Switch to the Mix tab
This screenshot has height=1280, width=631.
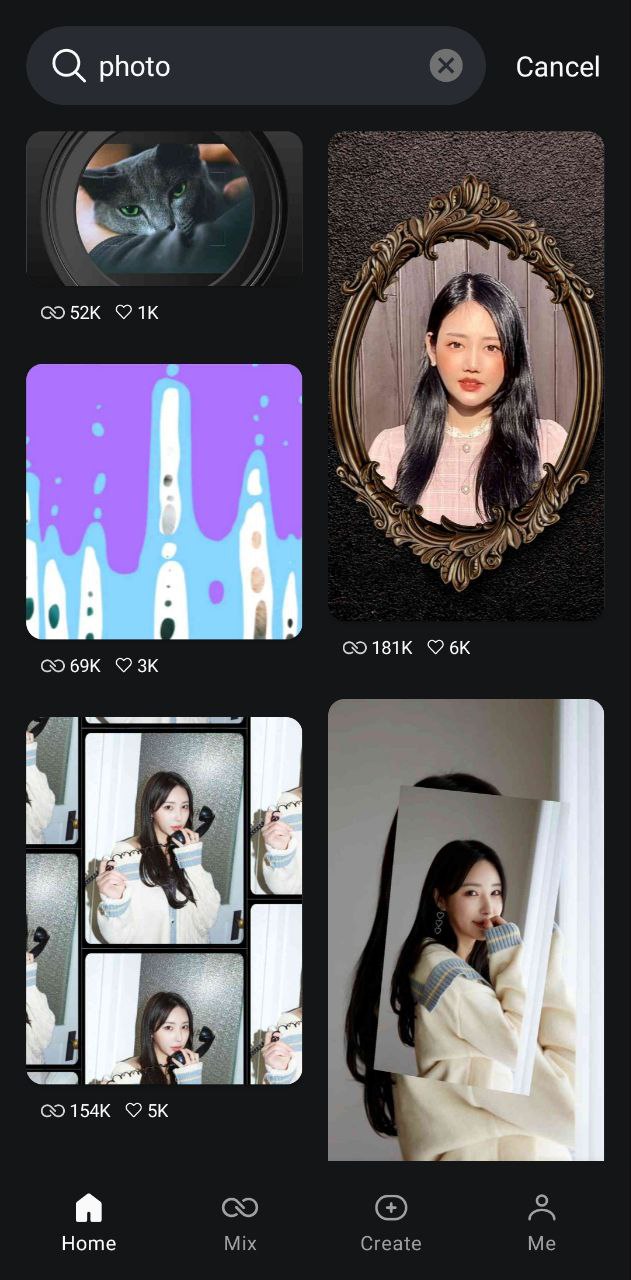click(240, 1222)
